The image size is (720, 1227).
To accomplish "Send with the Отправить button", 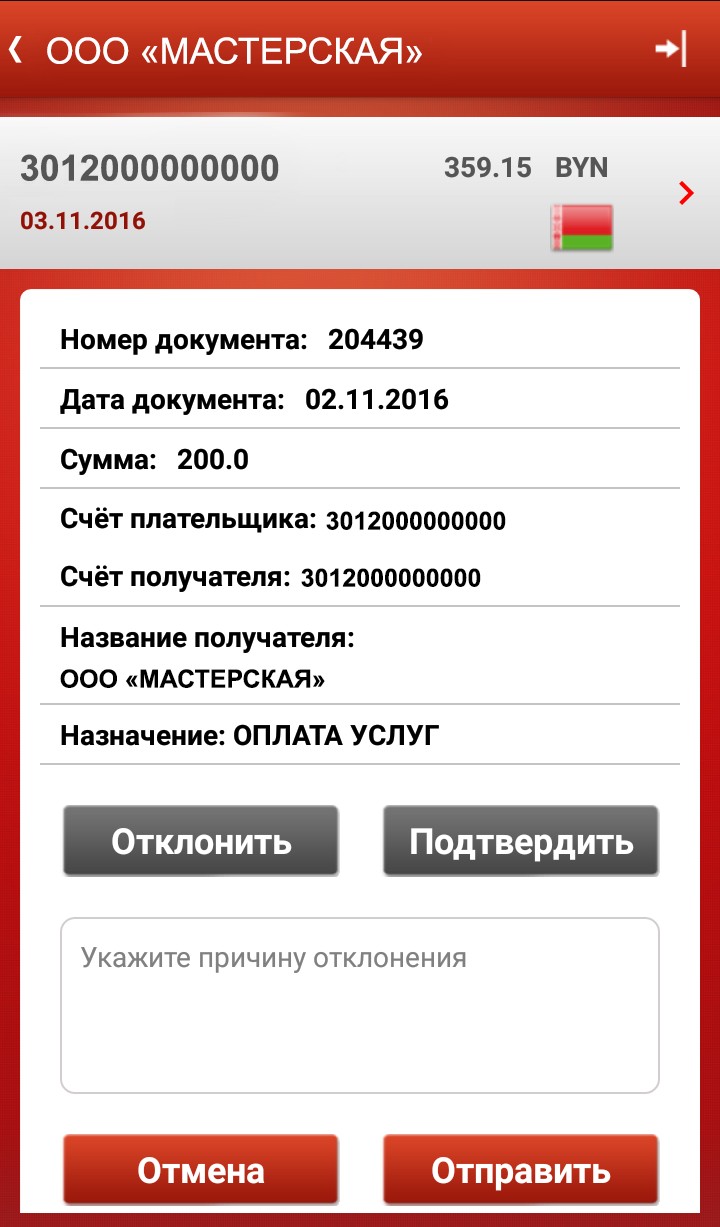I will pyautogui.click(x=521, y=1170).
